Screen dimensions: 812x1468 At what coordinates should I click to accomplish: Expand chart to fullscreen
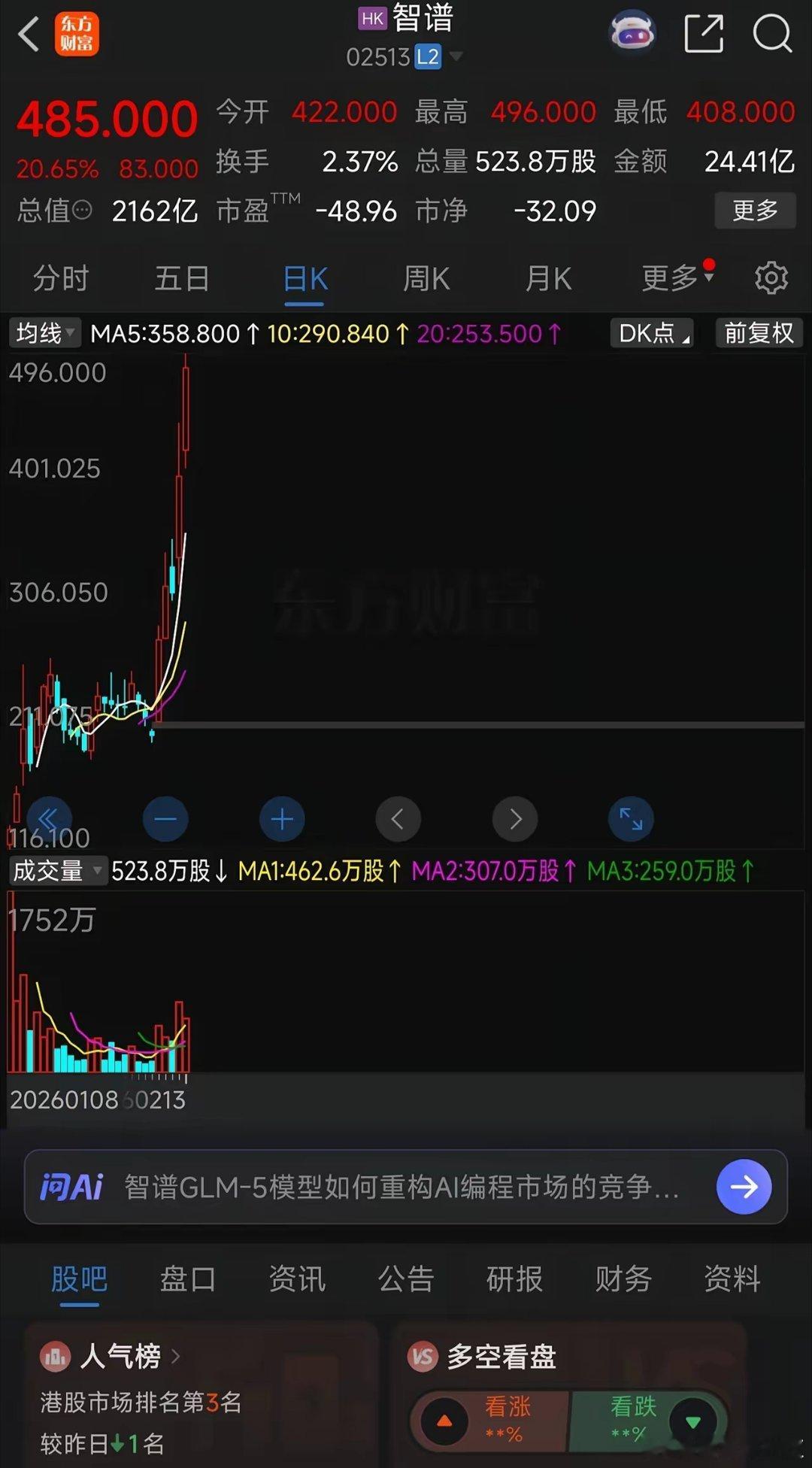pos(631,819)
